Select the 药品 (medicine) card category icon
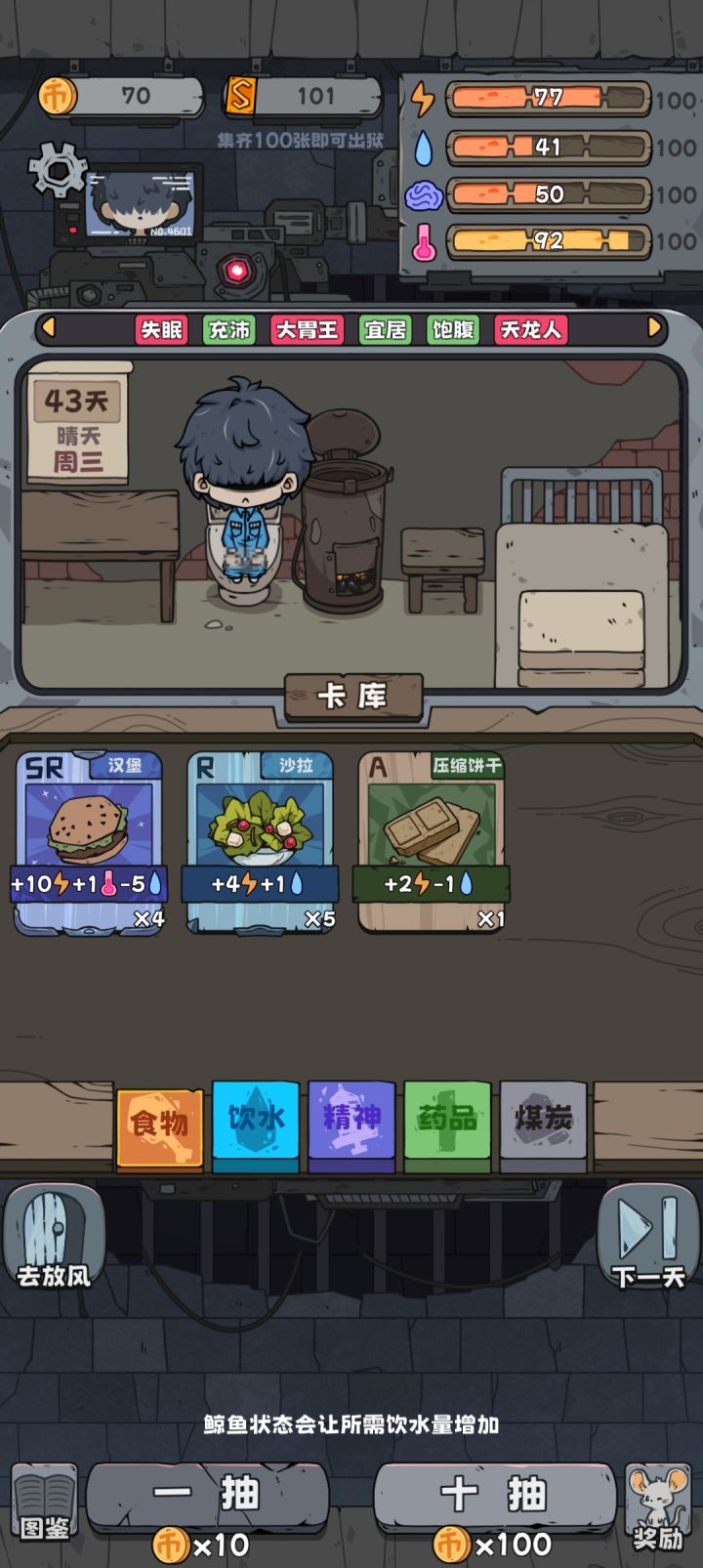Screen dimensions: 703x1568 (447, 1122)
